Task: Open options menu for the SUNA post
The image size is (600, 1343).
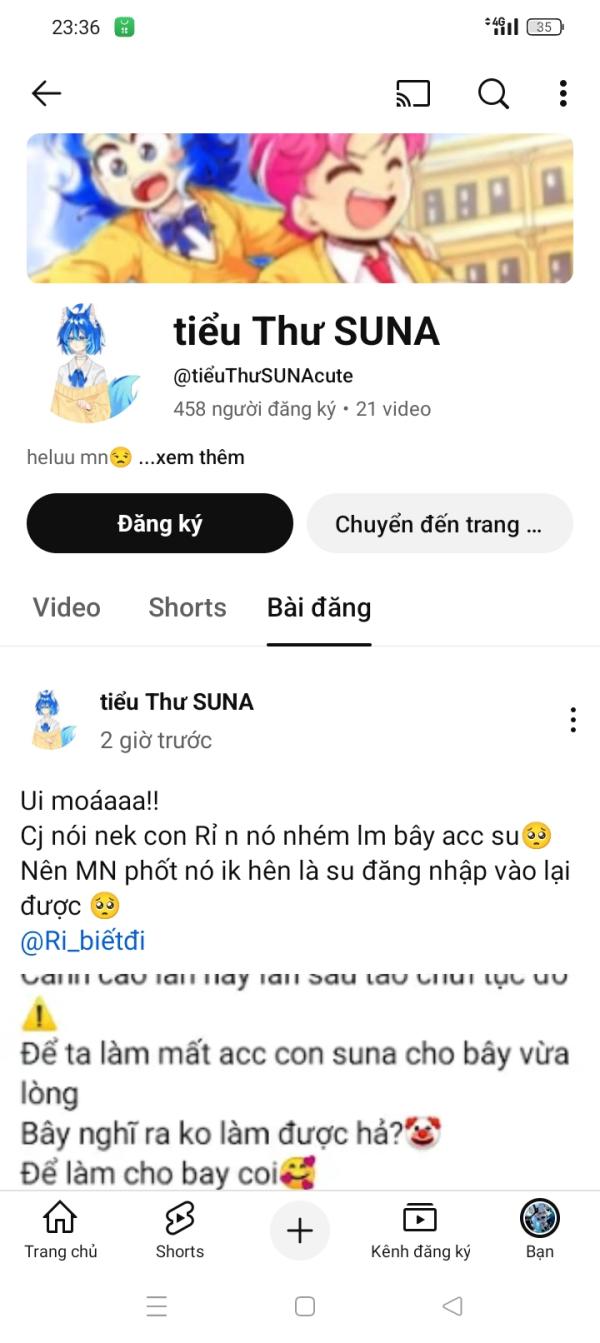Action: (573, 720)
